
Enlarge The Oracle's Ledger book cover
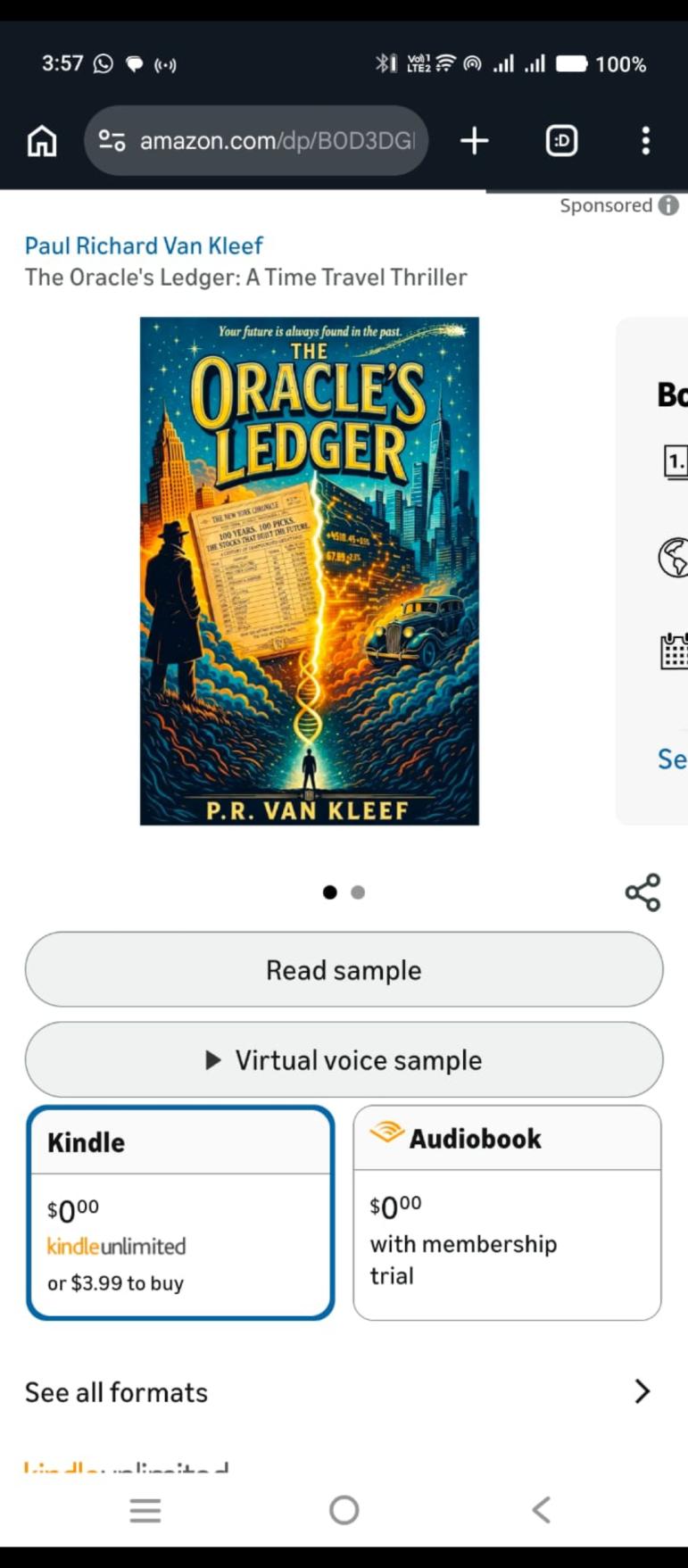[309, 571]
